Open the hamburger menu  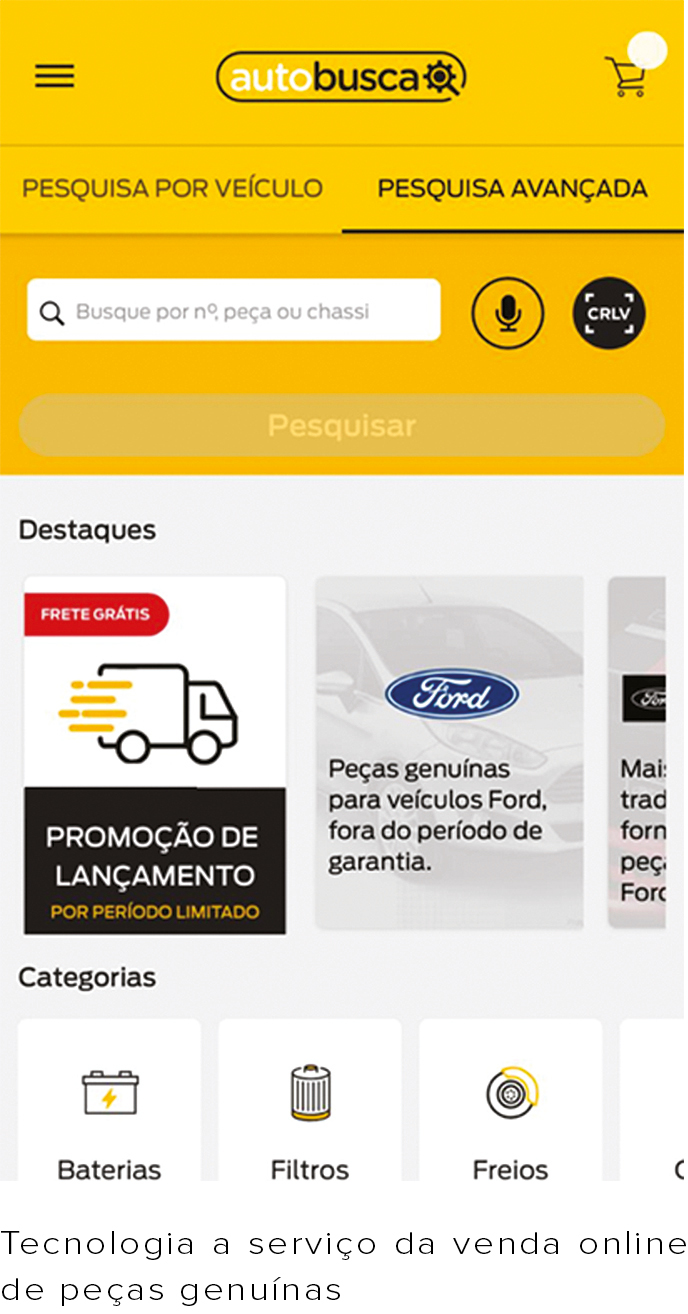pos(54,77)
